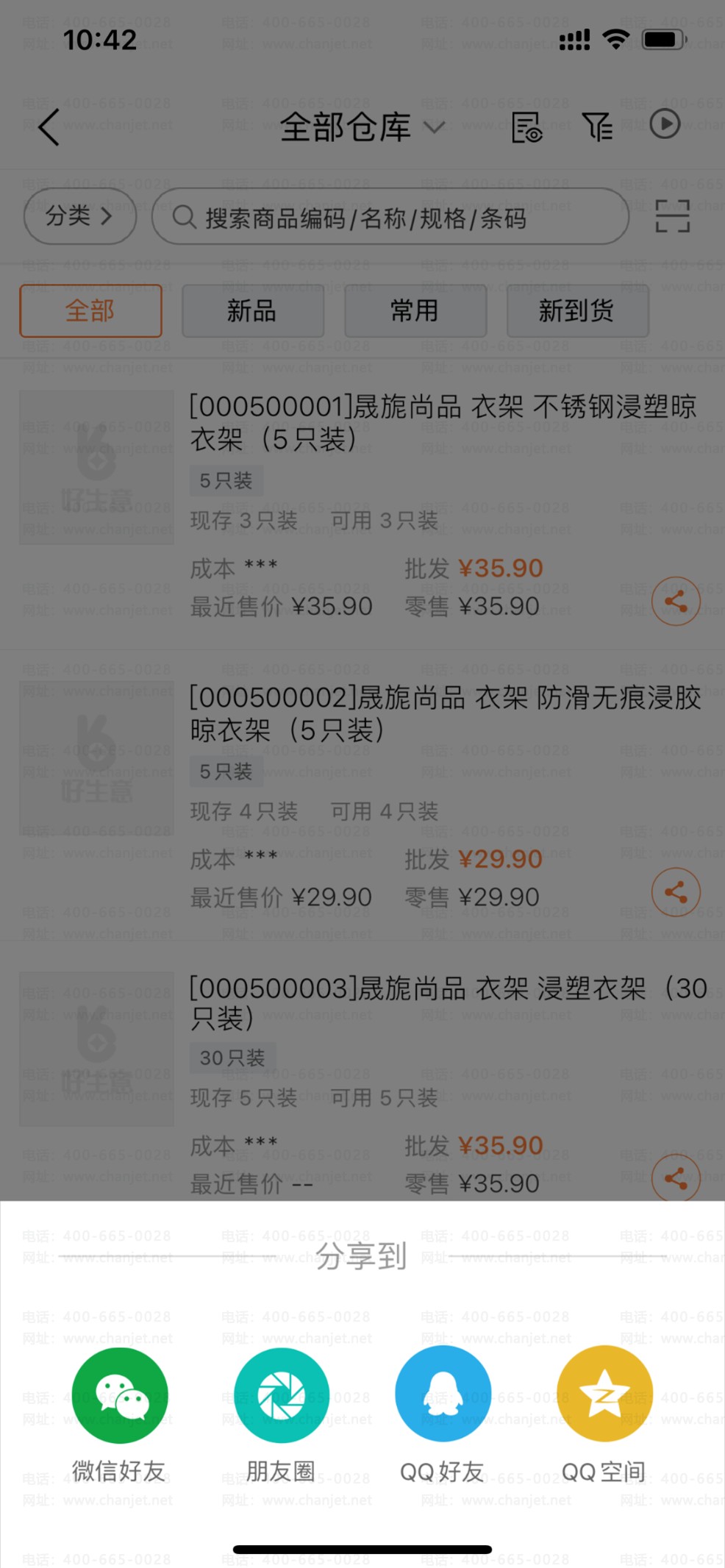Image resolution: width=725 pixels, height=1568 pixels.
Task: Share to QQ空间
Action: click(x=604, y=1395)
